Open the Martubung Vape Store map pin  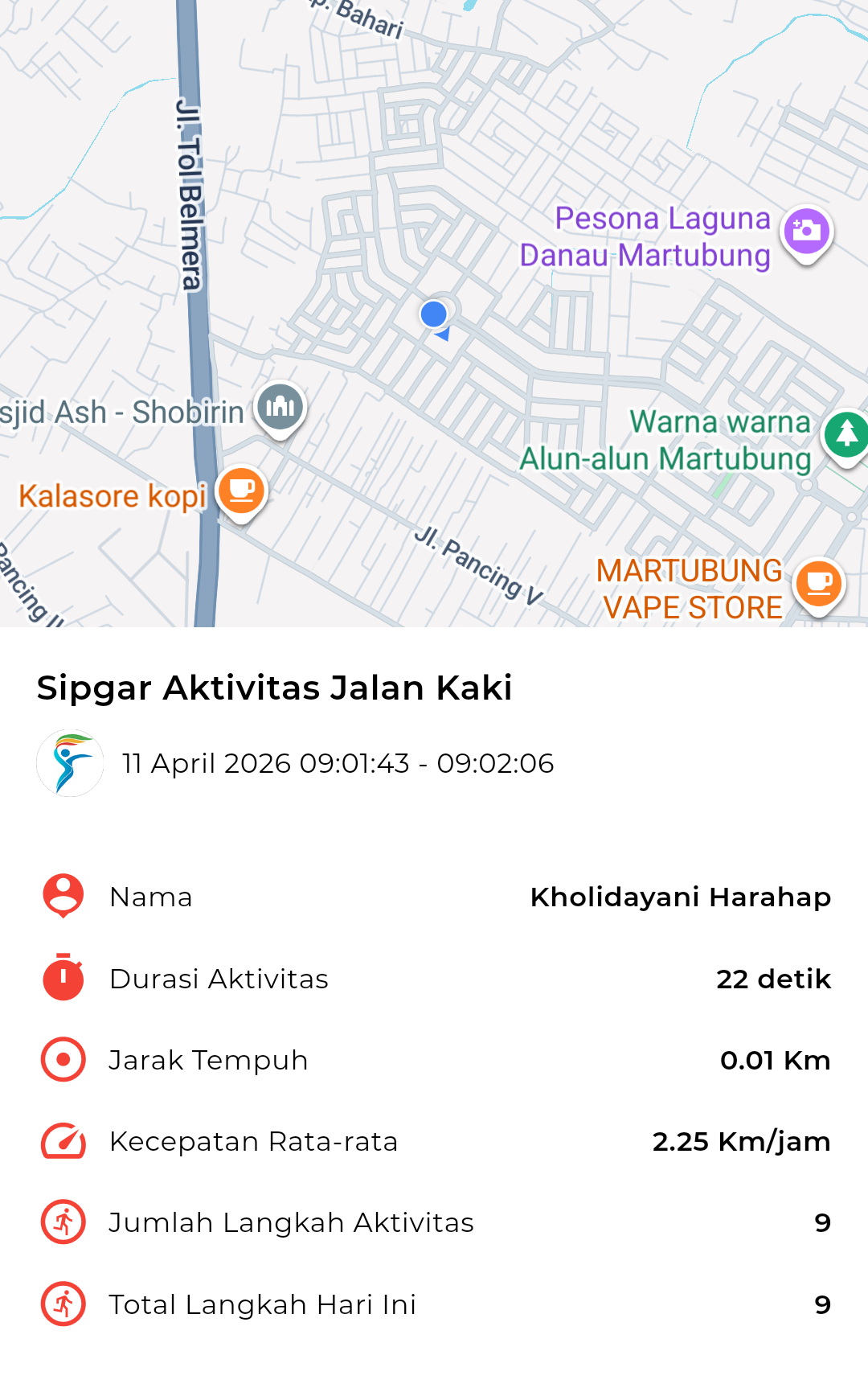[818, 584]
